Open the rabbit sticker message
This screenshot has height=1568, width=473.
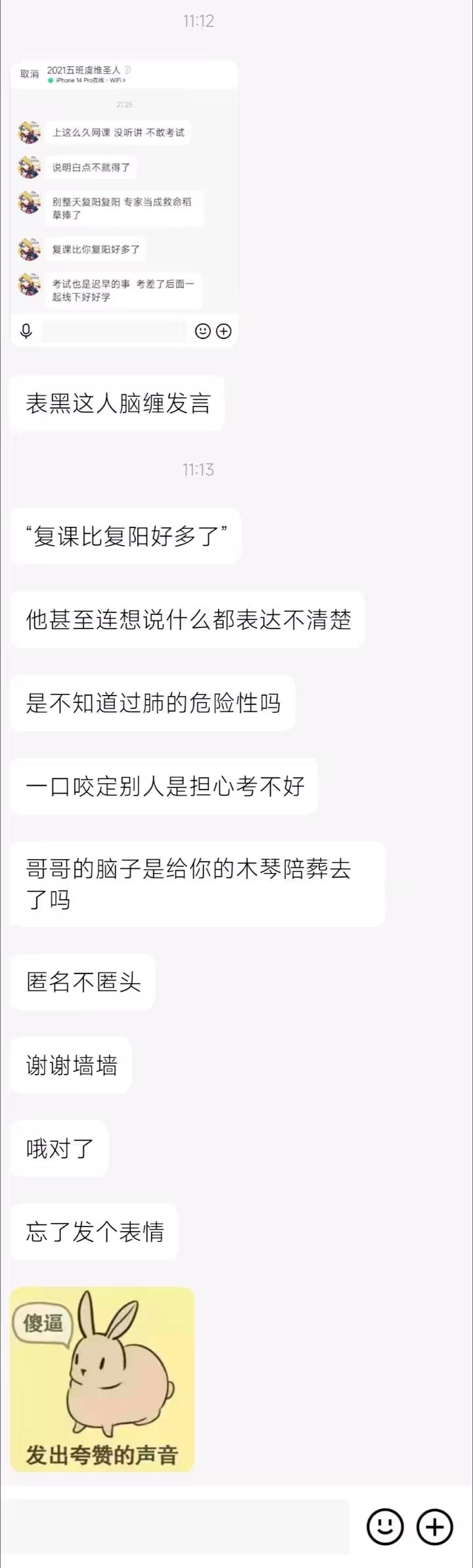(102, 1379)
